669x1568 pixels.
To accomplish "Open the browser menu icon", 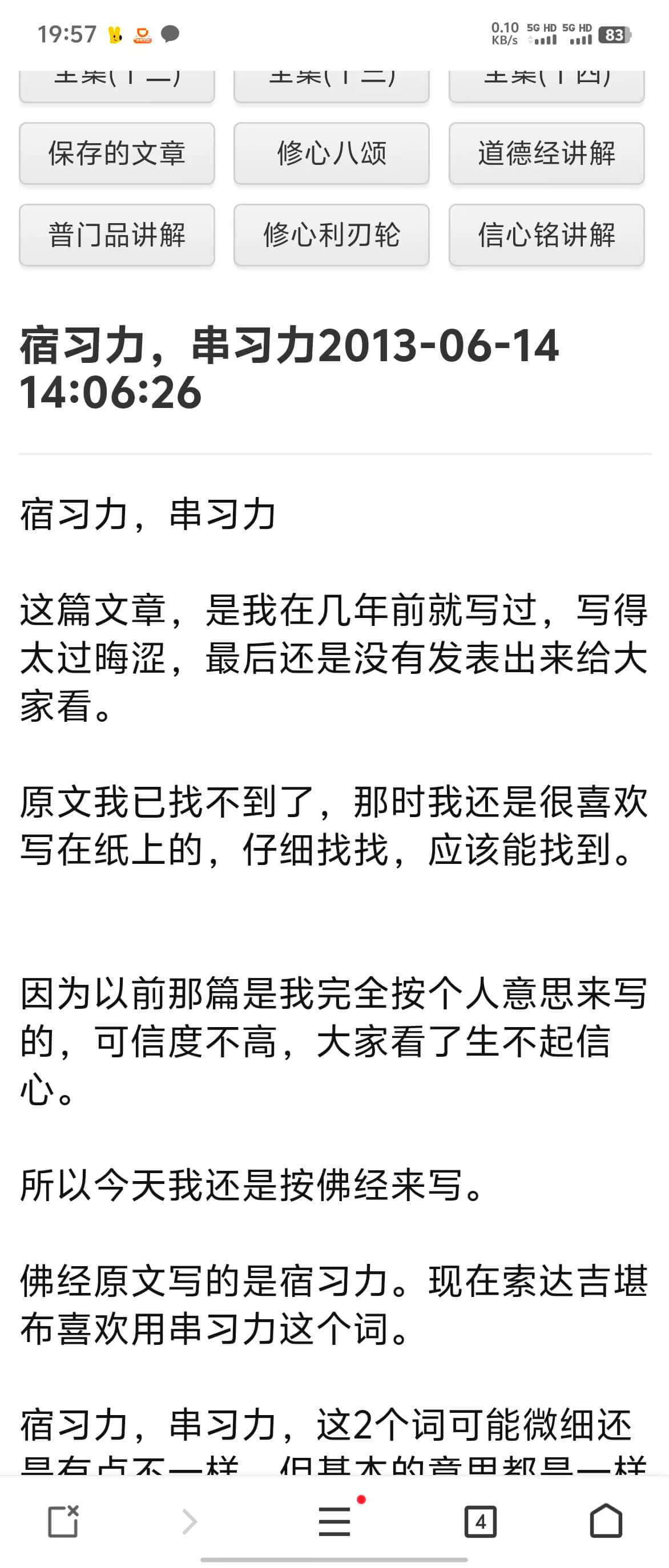I will (x=334, y=1522).
